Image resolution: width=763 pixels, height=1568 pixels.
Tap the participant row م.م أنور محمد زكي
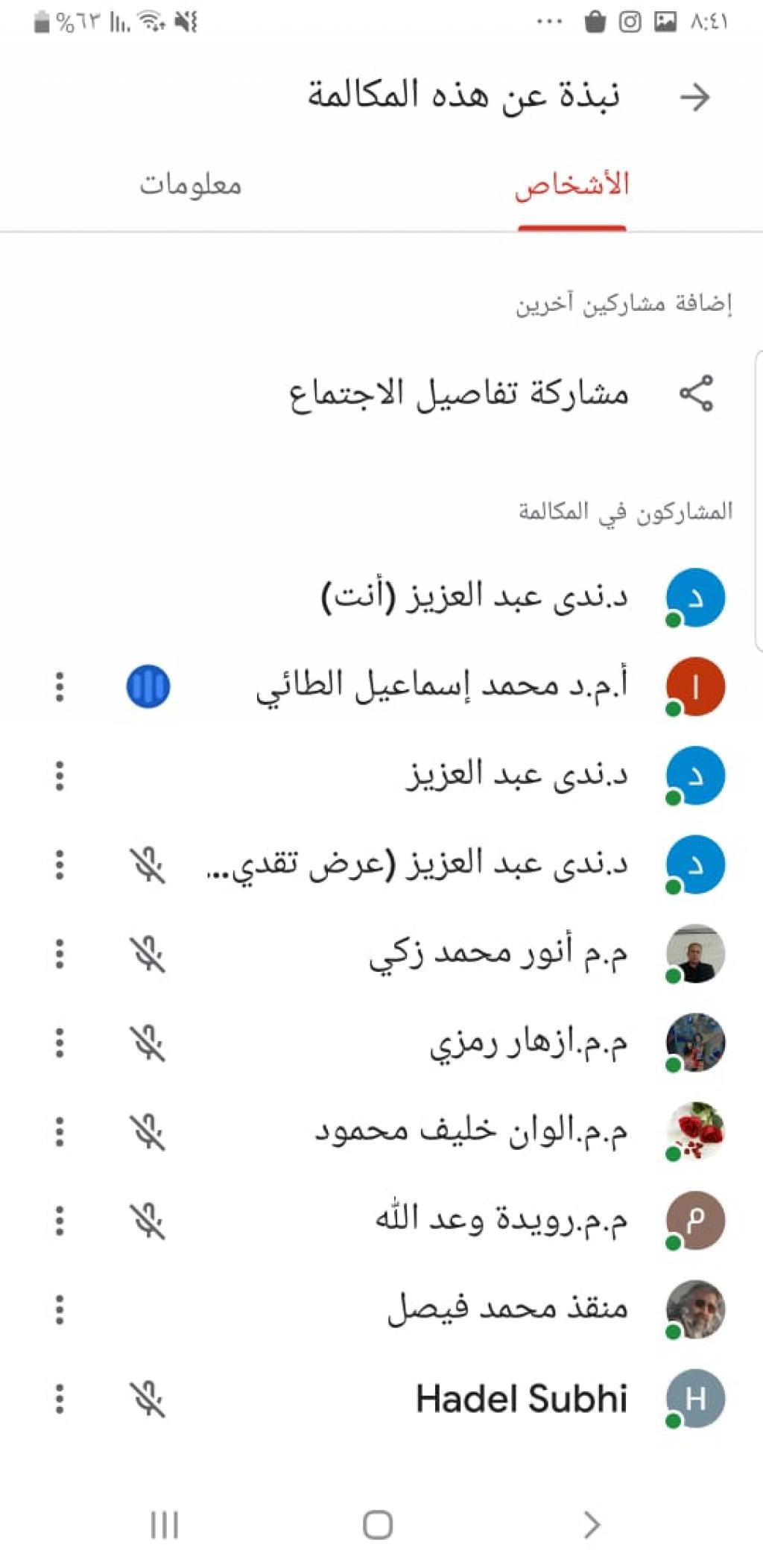[498, 954]
